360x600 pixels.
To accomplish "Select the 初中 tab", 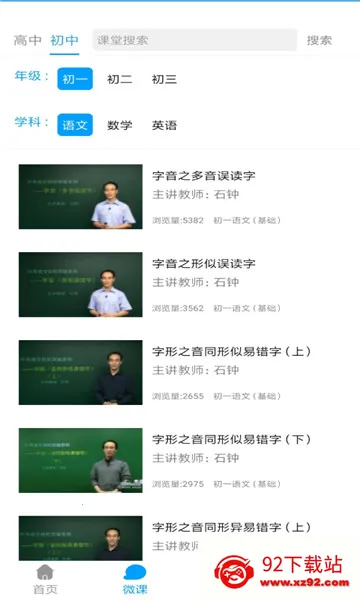I will tap(64, 40).
